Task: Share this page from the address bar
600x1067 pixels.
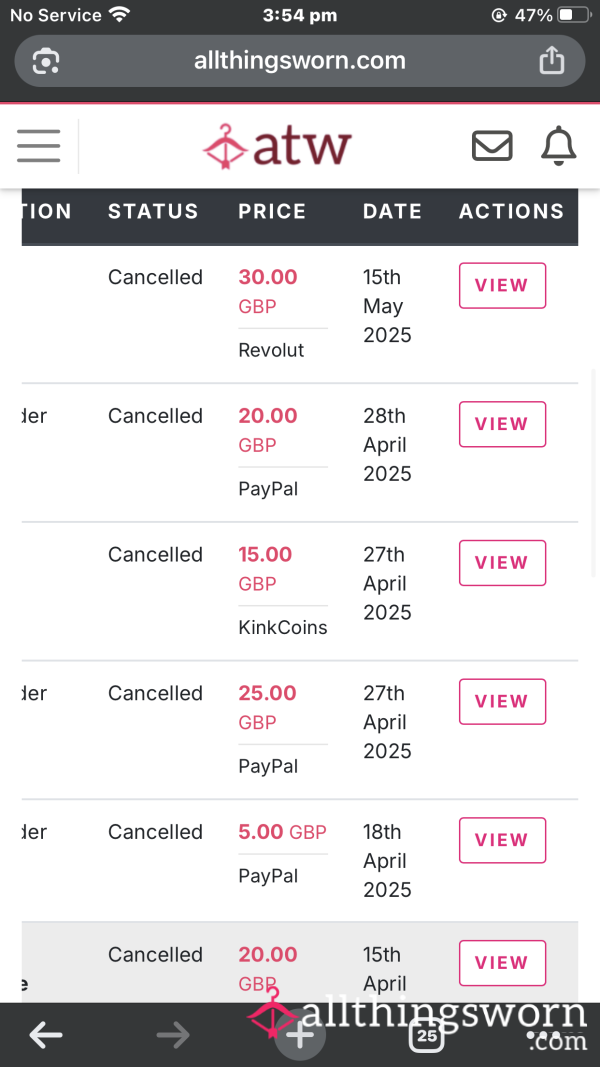Action: point(552,60)
